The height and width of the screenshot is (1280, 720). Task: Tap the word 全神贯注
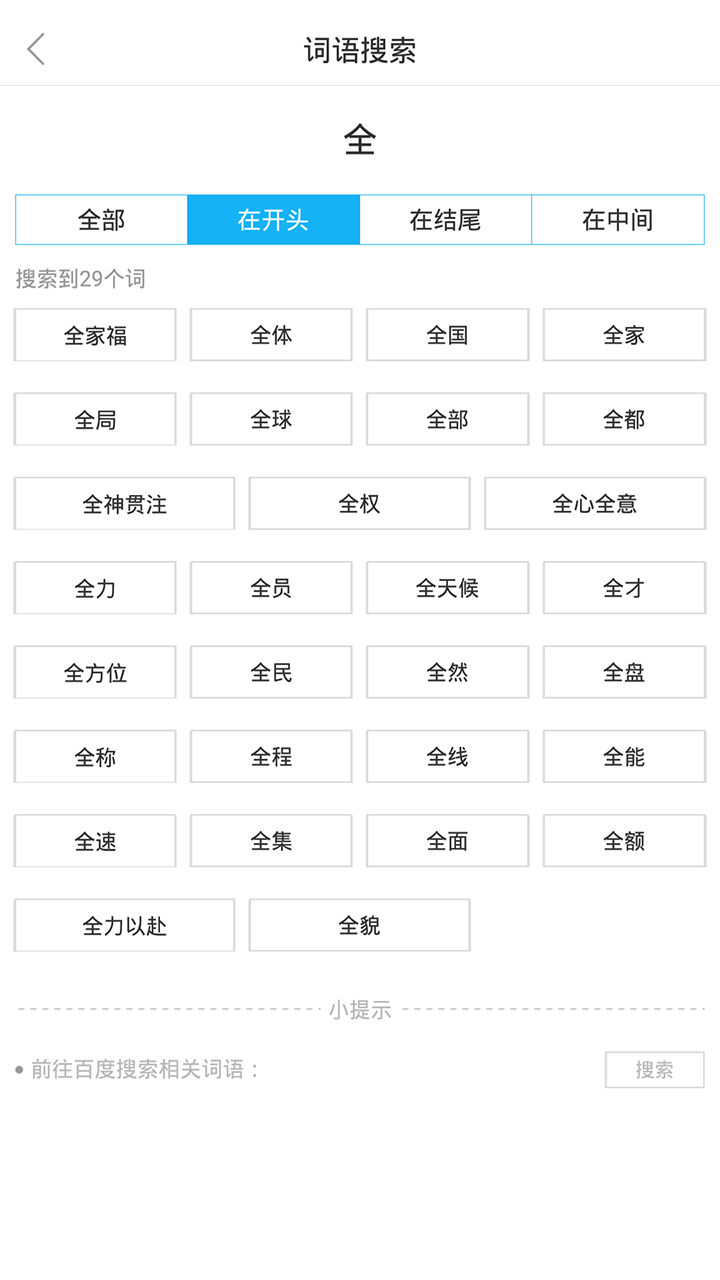point(123,504)
